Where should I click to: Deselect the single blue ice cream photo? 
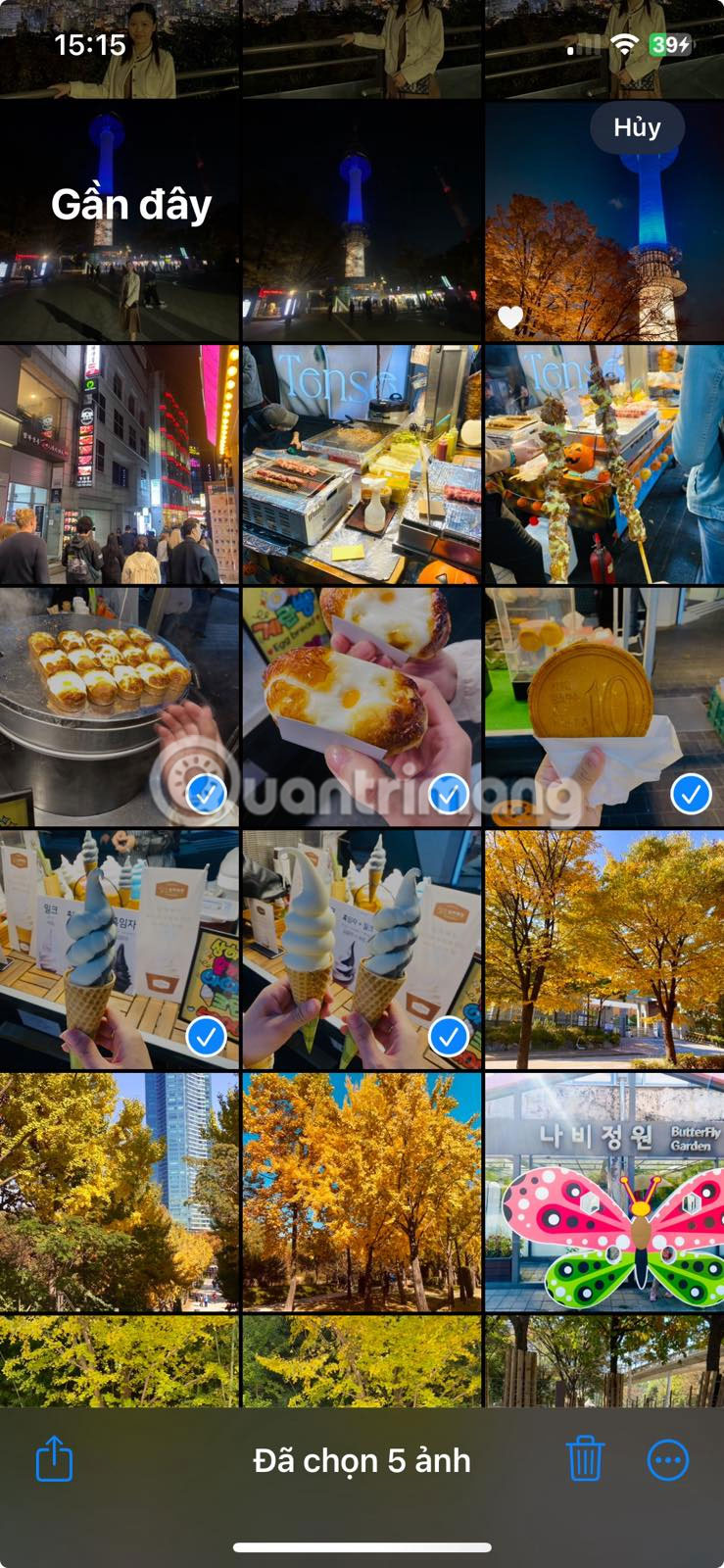click(x=118, y=949)
